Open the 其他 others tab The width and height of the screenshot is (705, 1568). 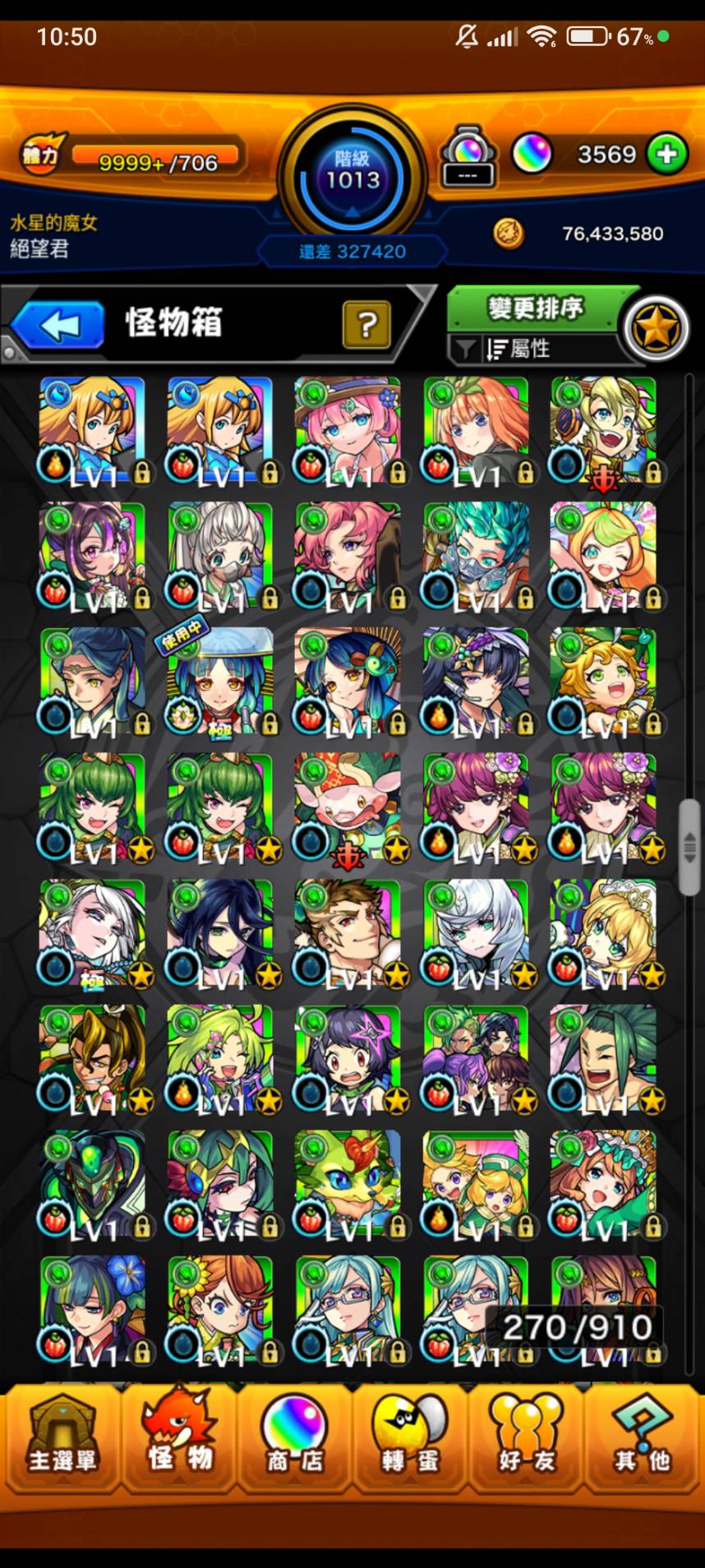[x=643, y=1439]
